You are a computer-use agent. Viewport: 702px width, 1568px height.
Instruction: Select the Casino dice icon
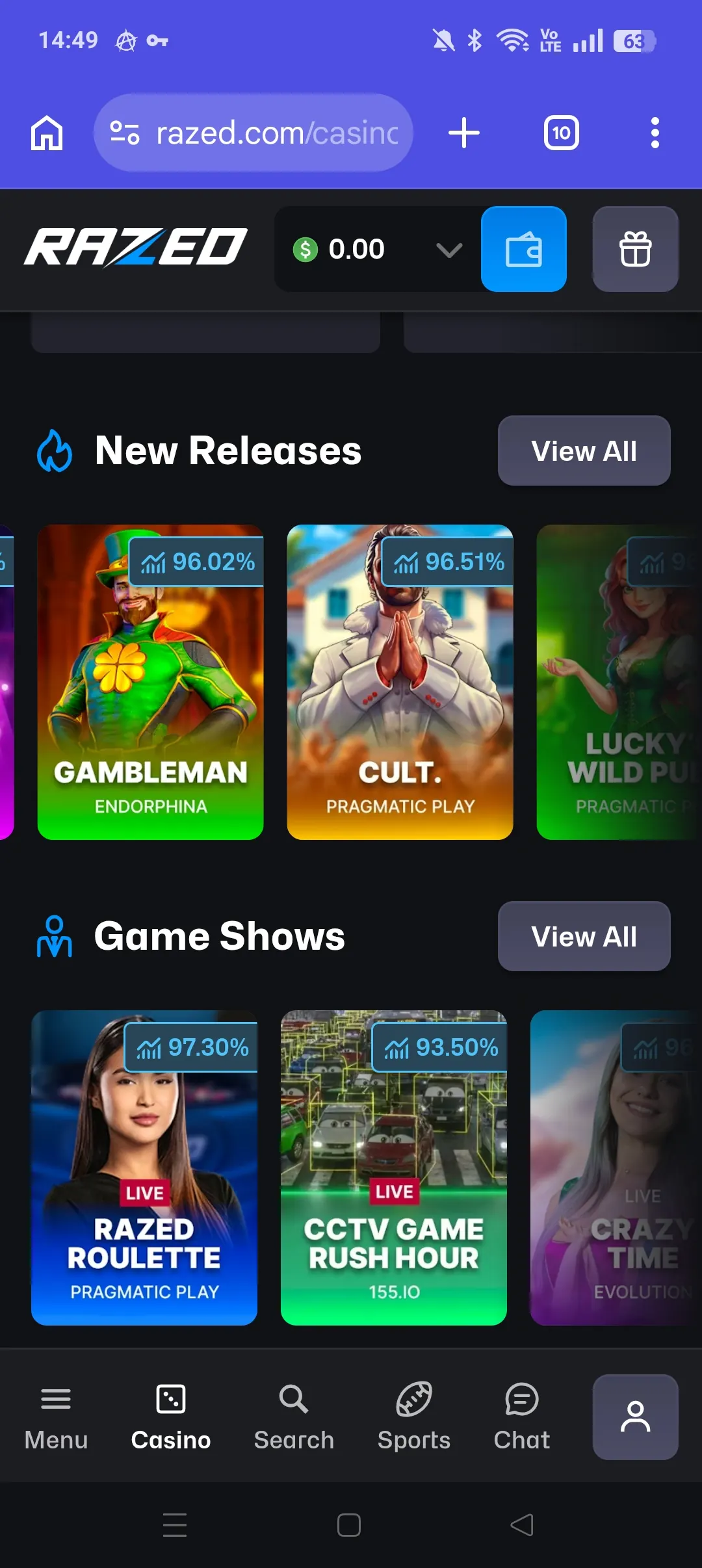[x=170, y=1401]
